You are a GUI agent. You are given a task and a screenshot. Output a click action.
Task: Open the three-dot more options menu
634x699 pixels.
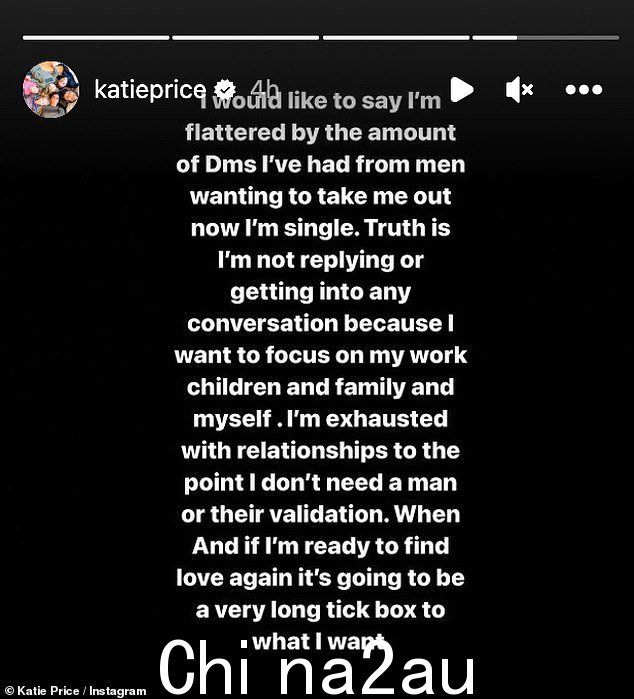pyautogui.click(x=583, y=90)
